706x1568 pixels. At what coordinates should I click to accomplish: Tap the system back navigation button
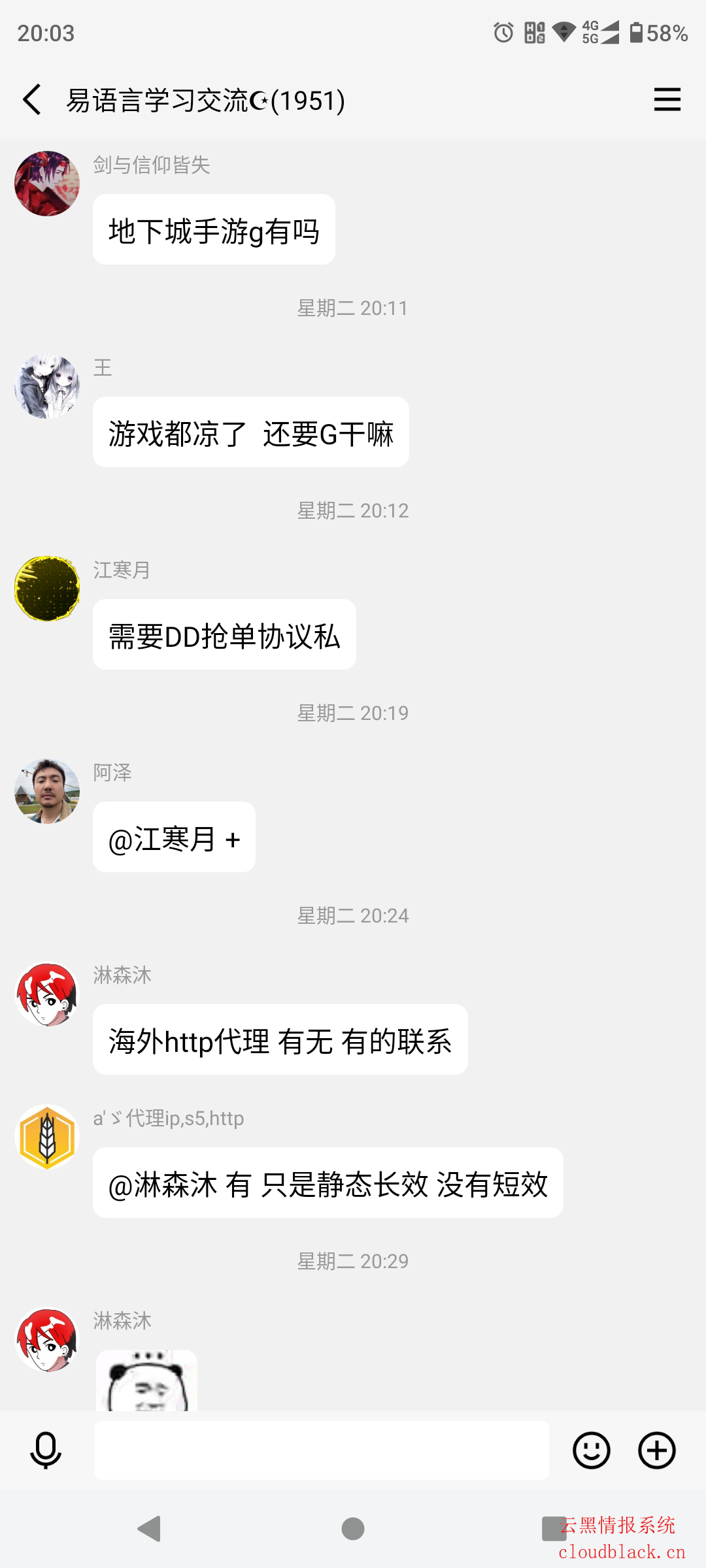pyautogui.click(x=149, y=1529)
